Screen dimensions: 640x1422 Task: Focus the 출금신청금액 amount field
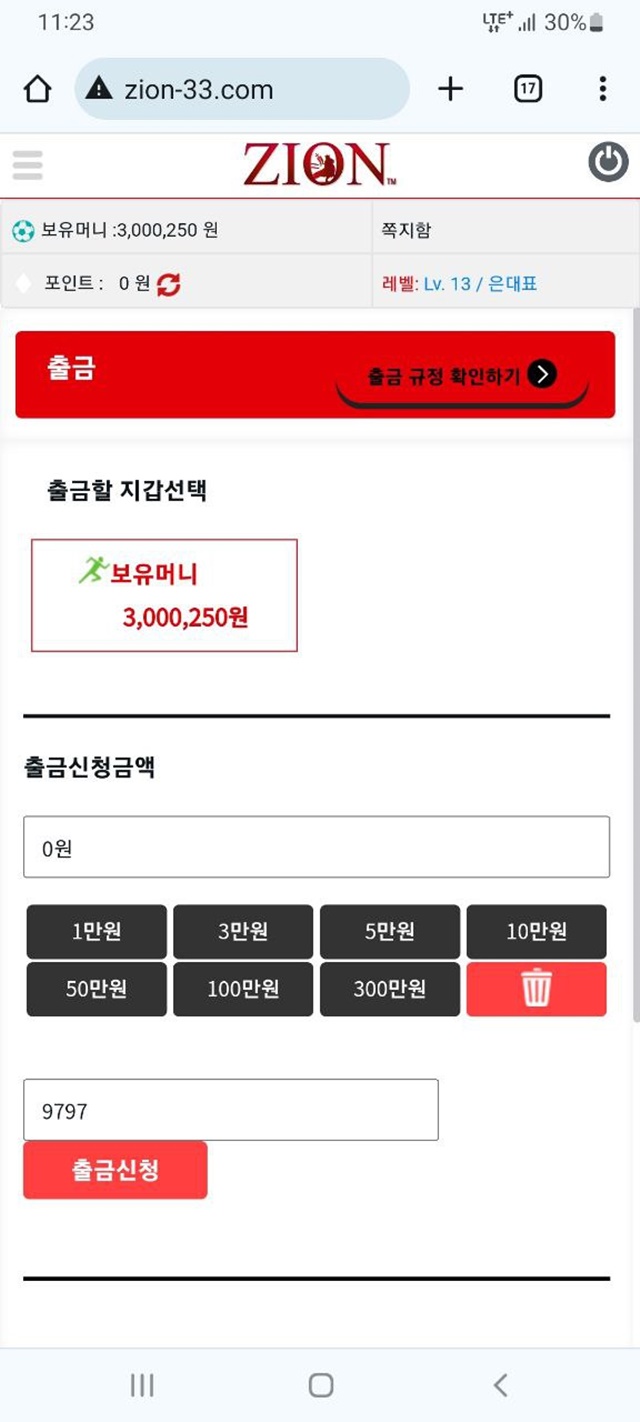pyautogui.click(x=316, y=847)
